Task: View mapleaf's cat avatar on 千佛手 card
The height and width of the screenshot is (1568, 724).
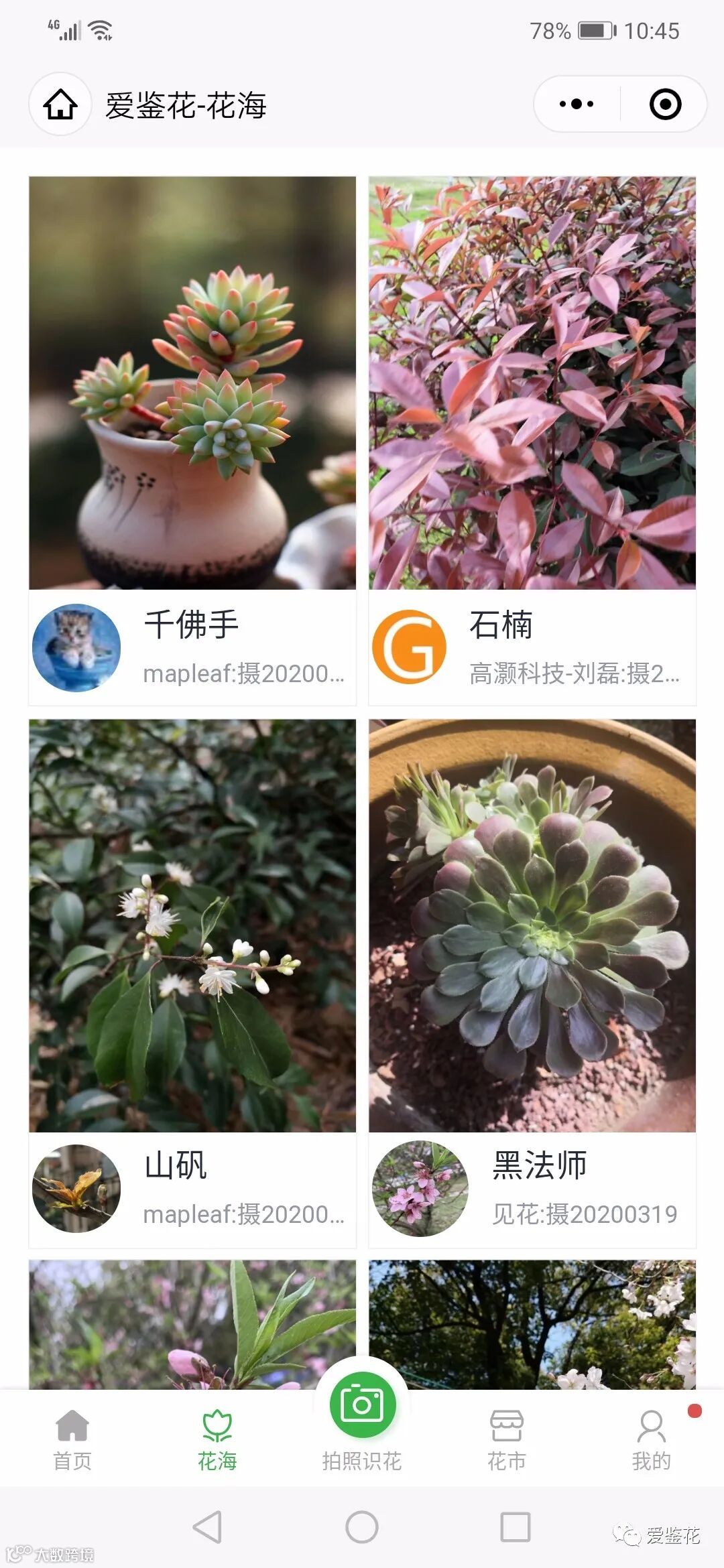Action: pos(76,647)
